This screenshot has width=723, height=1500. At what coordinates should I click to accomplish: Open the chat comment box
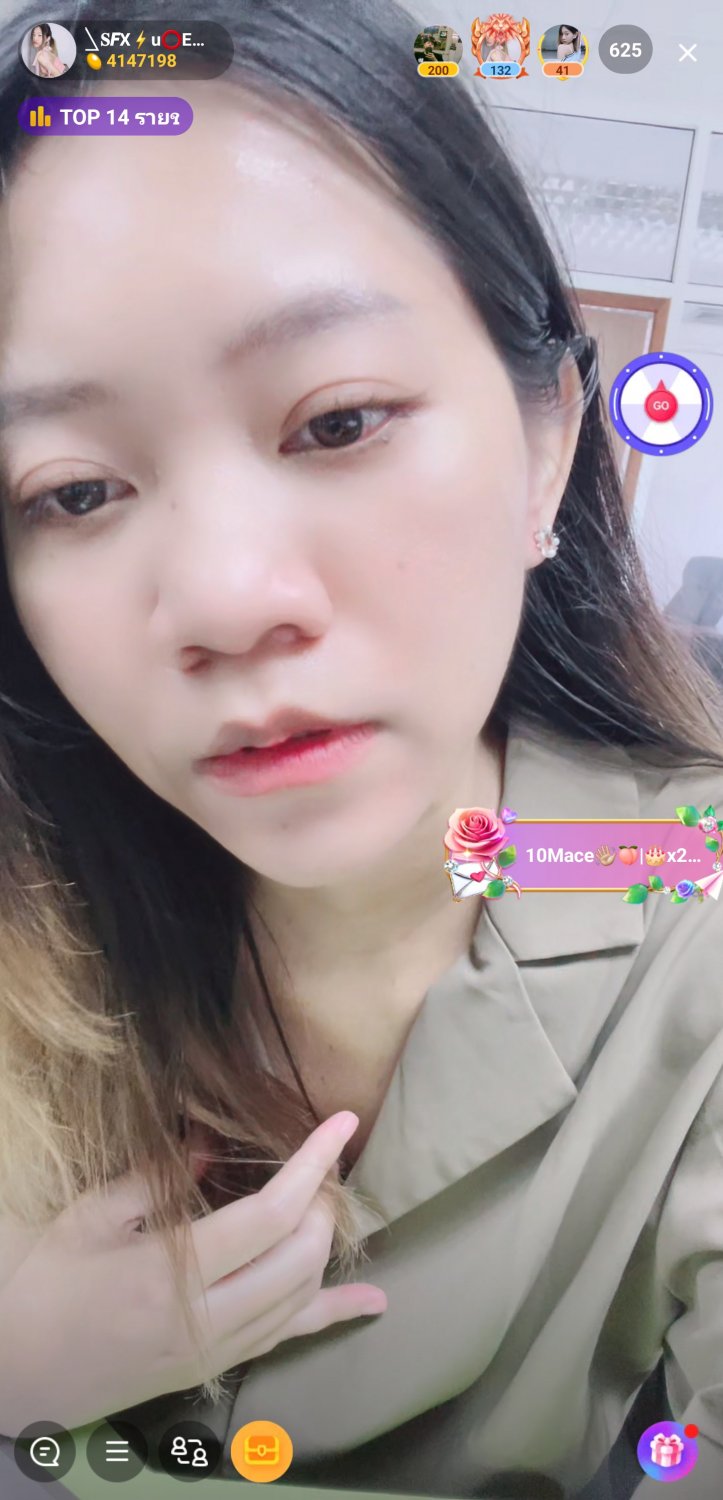coord(45,1451)
